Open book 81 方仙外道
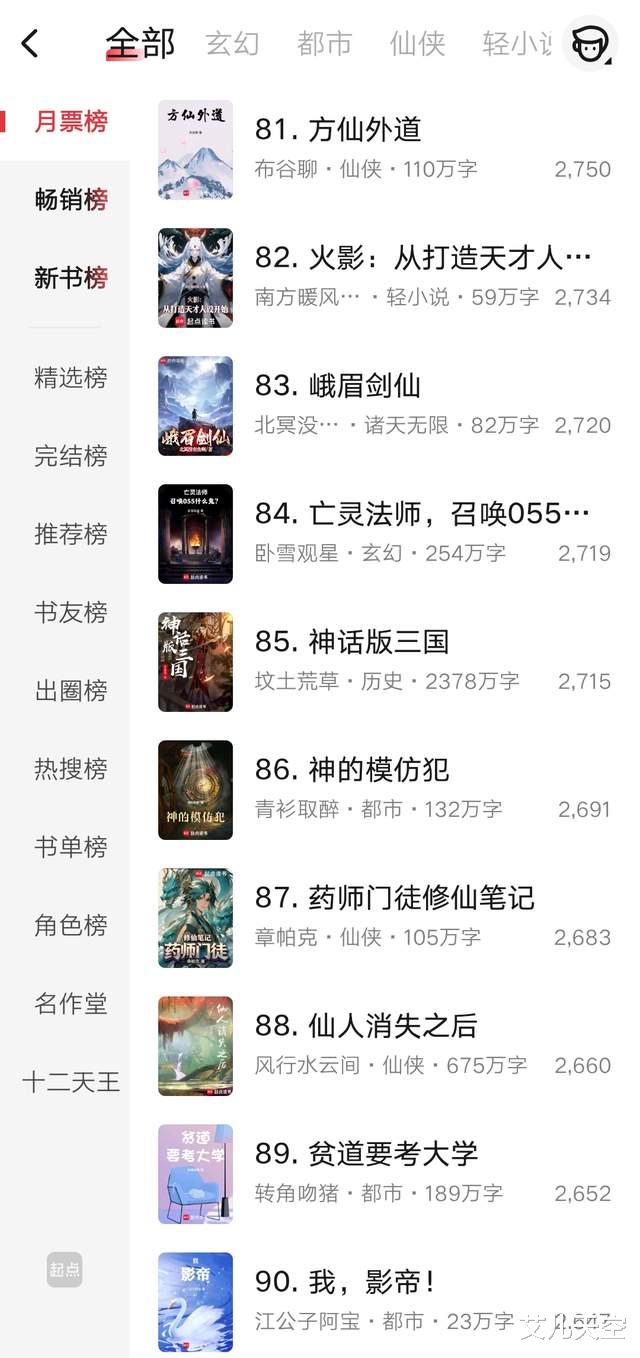640x1358 pixels. 338,130
